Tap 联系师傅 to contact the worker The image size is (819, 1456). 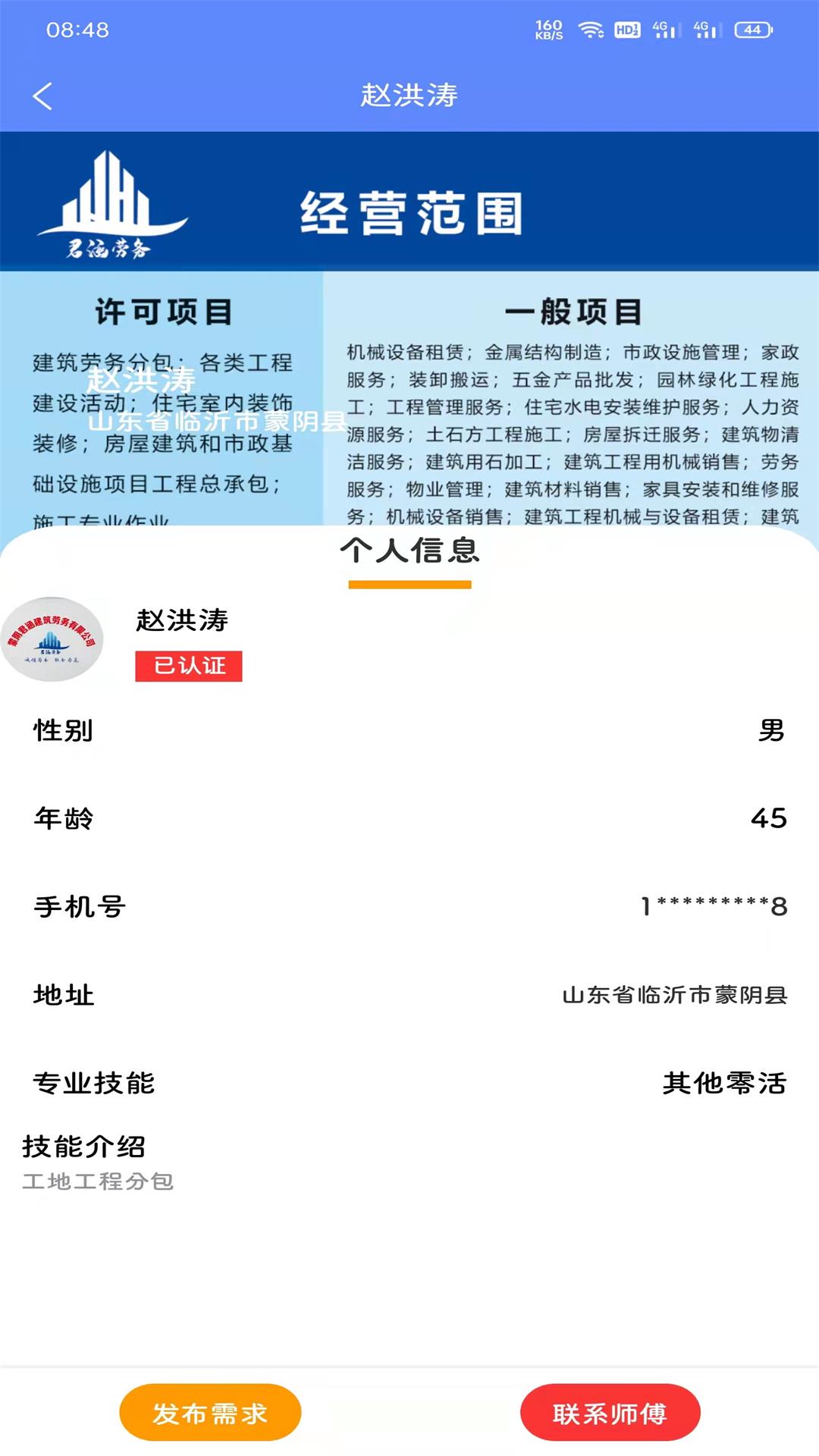tap(610, 1412)
